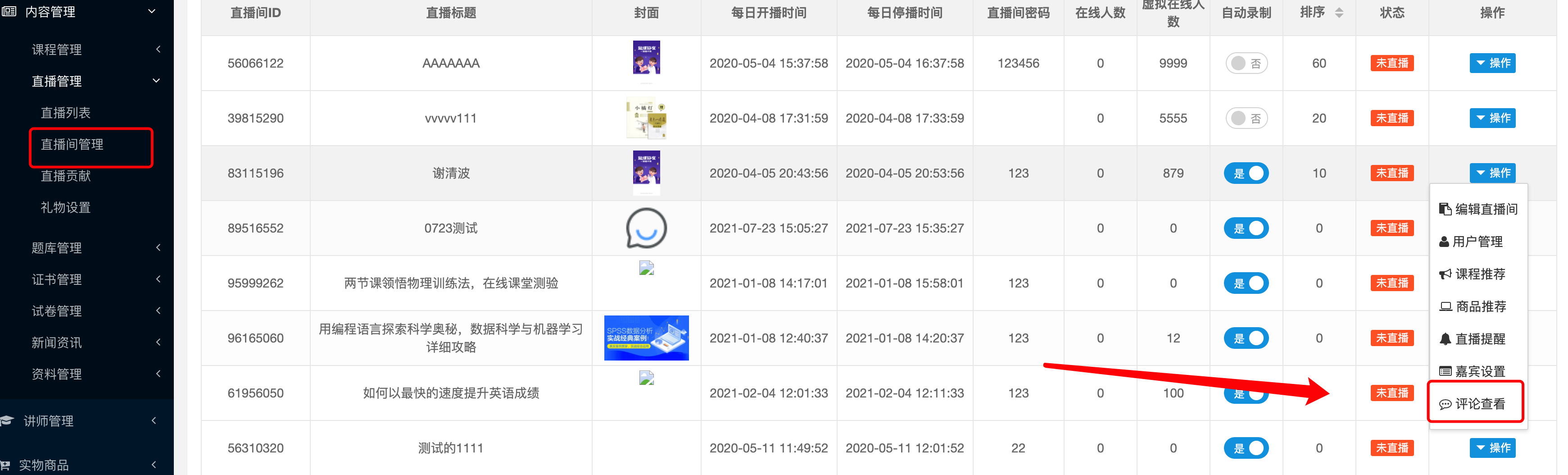The height and width of the screenshot is (475, 1568).
Task: Open 操作 dropdown for room 56310320
Action: (1492, 448)
